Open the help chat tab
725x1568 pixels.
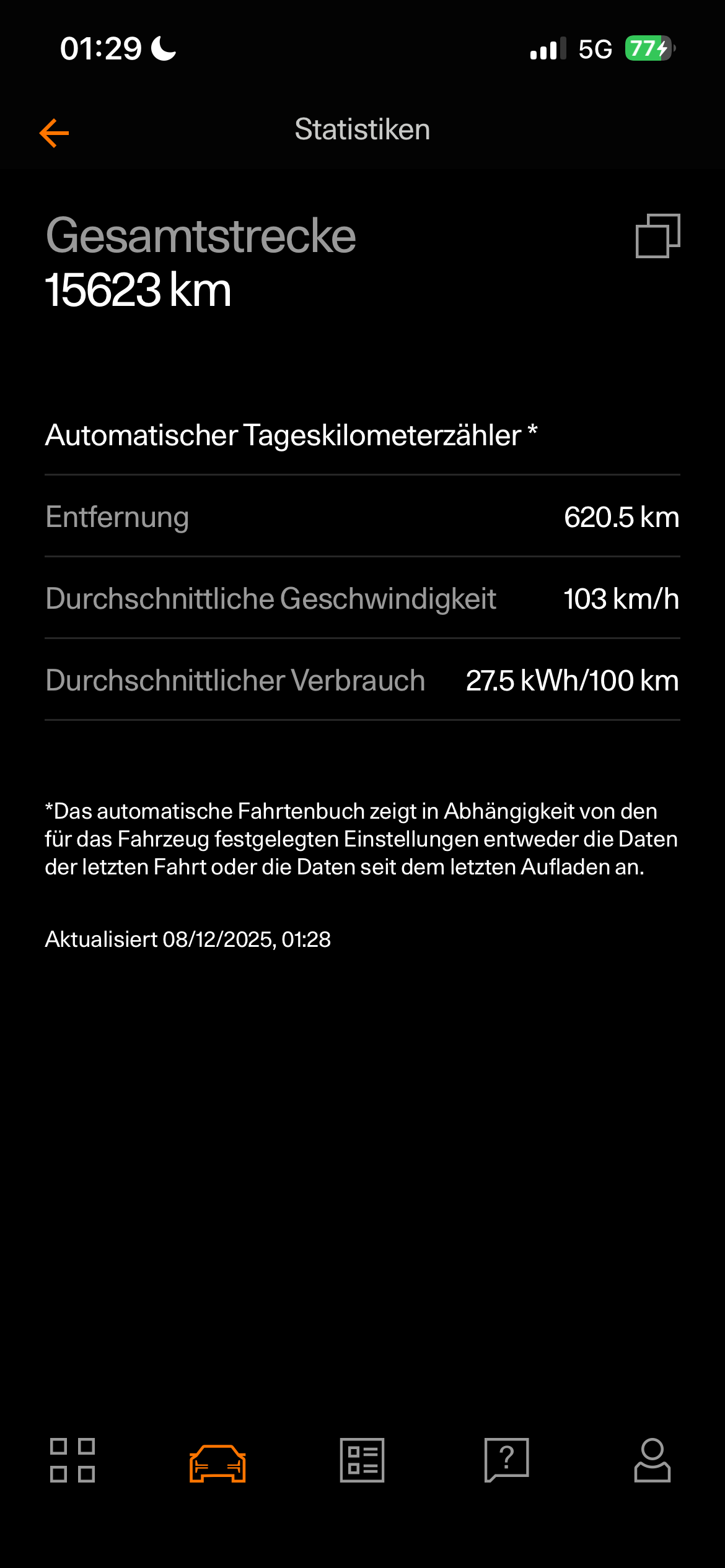click(x=506, y=1460)
